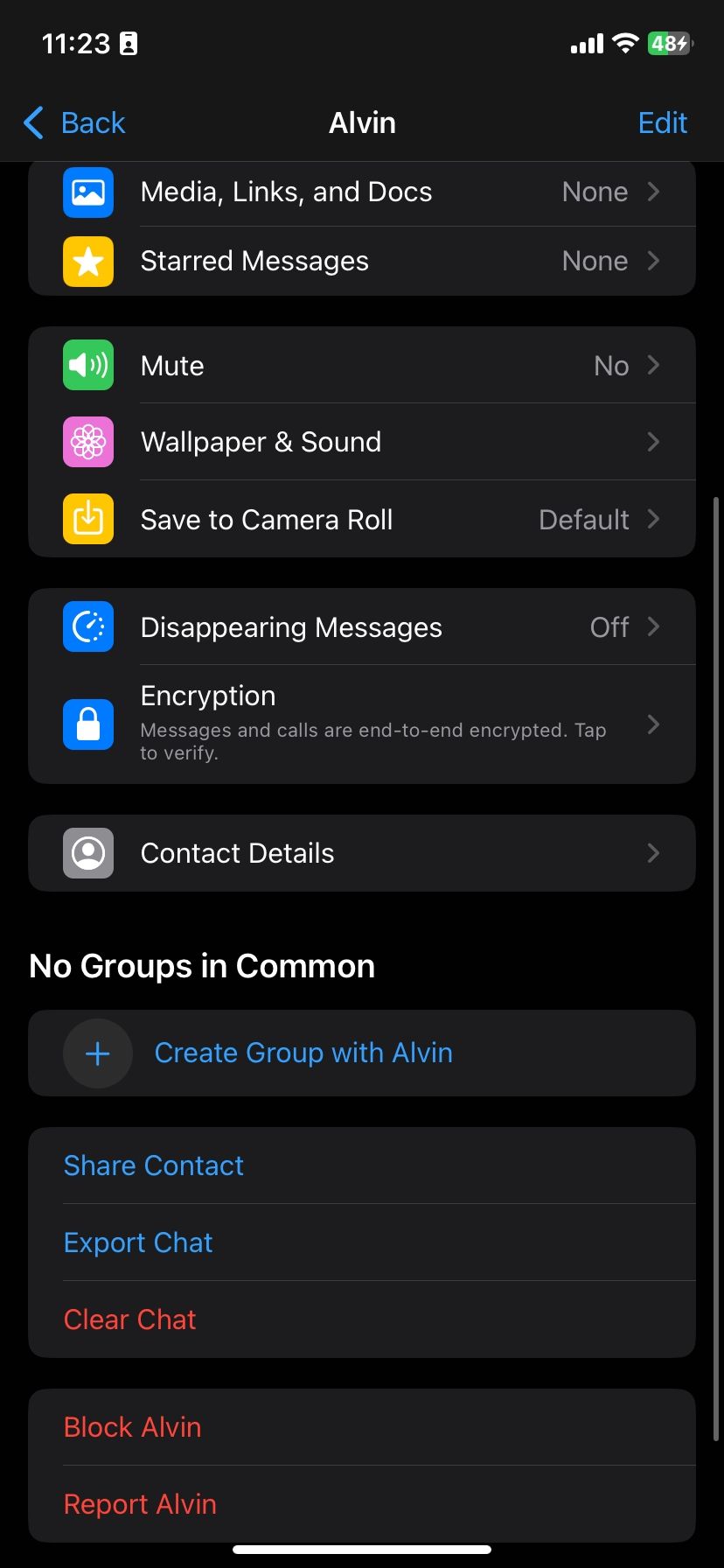The width and height of the screenshot is (724, 1568).
Task: Tap Edit in the top corner
Action: point(662,122)
